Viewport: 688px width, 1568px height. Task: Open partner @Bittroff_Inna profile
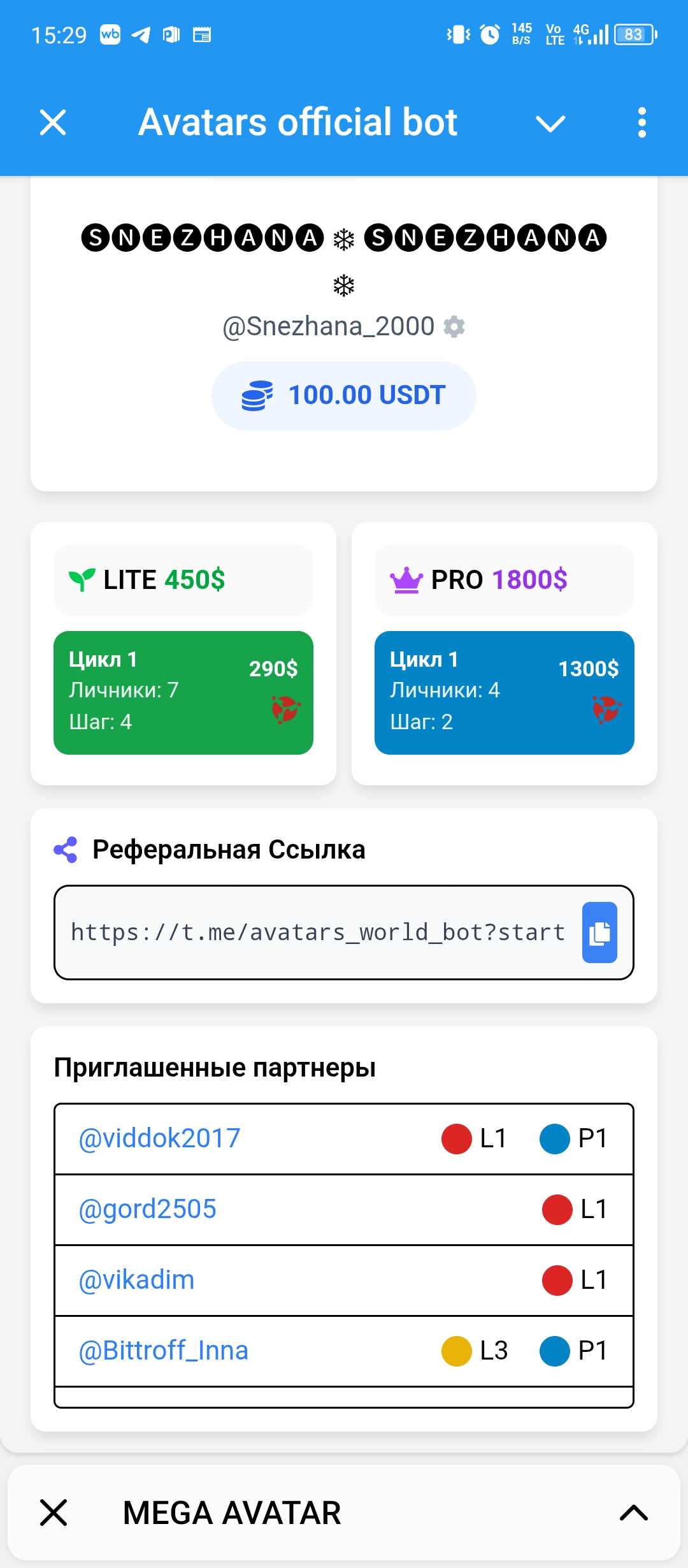click(163, 1351)
